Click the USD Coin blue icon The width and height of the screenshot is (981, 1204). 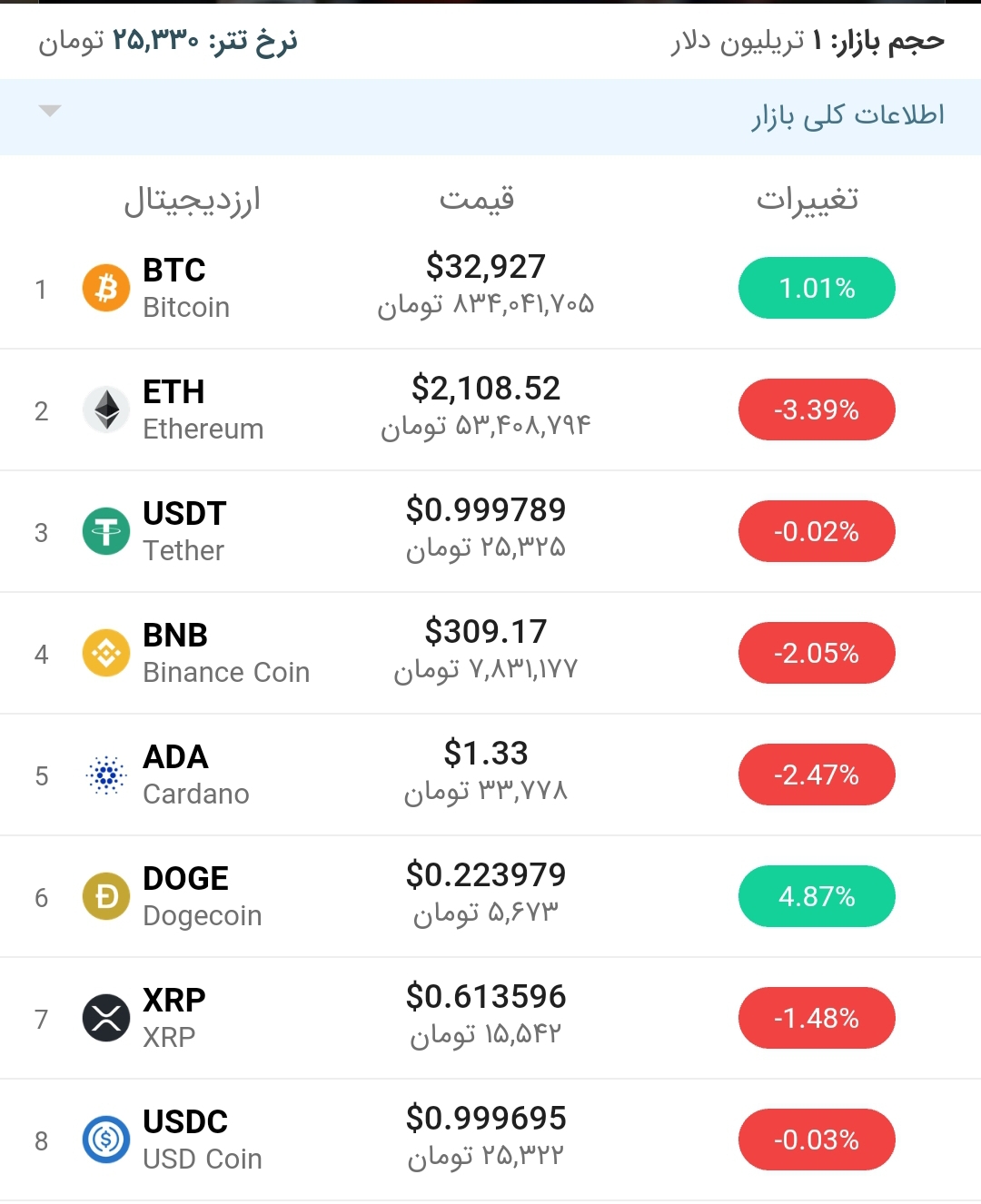point(106,1140)
